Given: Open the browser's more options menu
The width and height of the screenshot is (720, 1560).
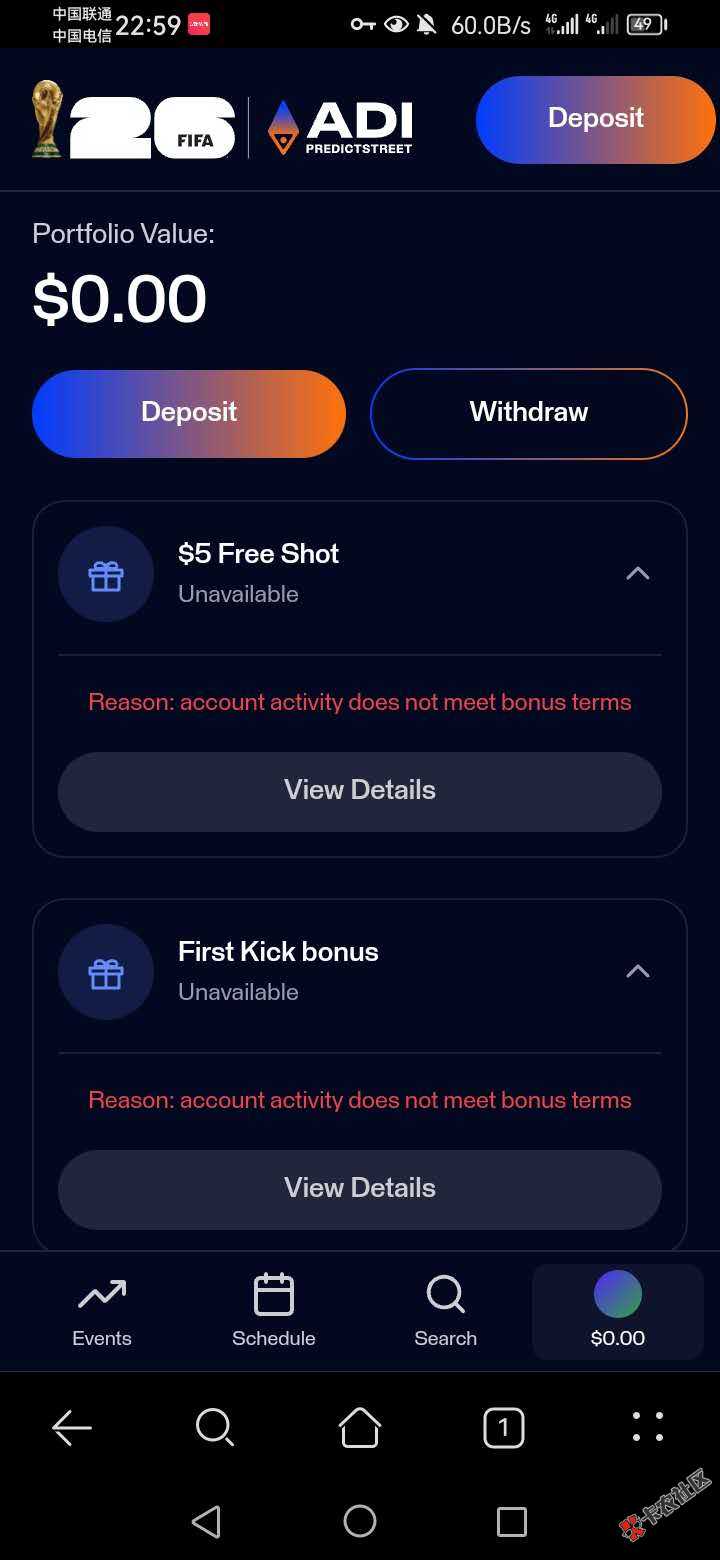Looking at the screenshot, I should (x=648, y=1428).
